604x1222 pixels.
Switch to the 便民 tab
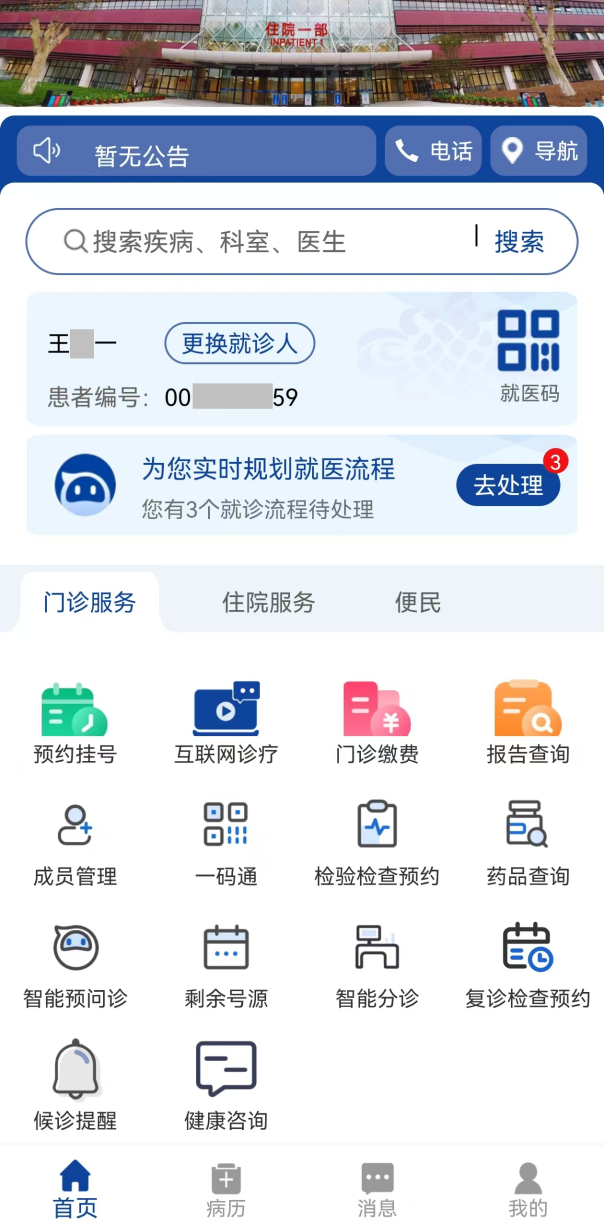point(418,602)
